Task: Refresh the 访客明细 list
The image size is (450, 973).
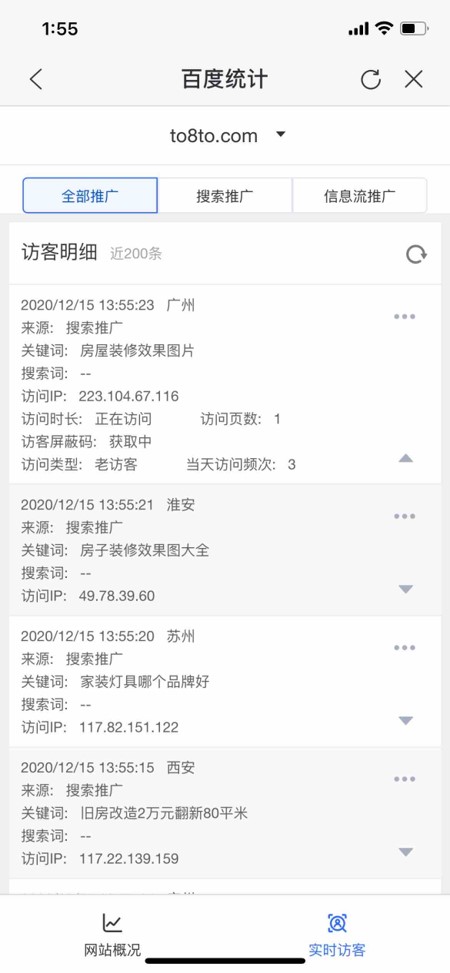Action: point(416,254)
